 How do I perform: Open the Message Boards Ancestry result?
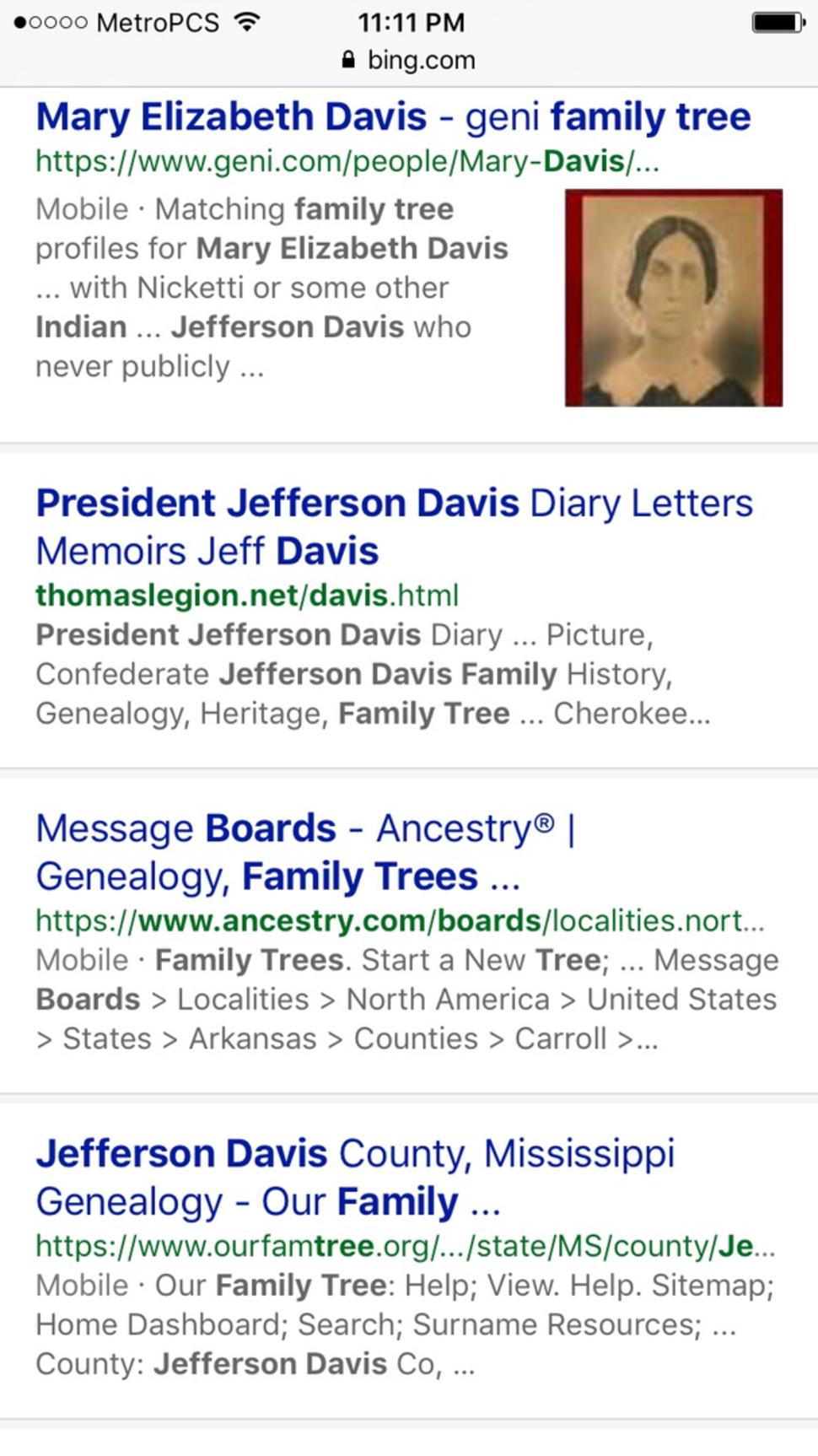[x=304, y=851]
